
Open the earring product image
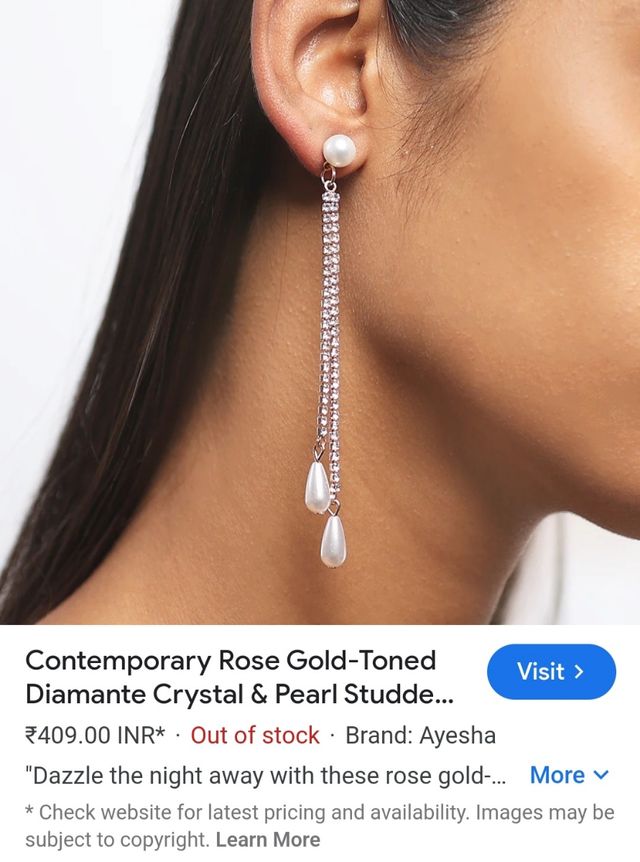(x=320, y=310)
